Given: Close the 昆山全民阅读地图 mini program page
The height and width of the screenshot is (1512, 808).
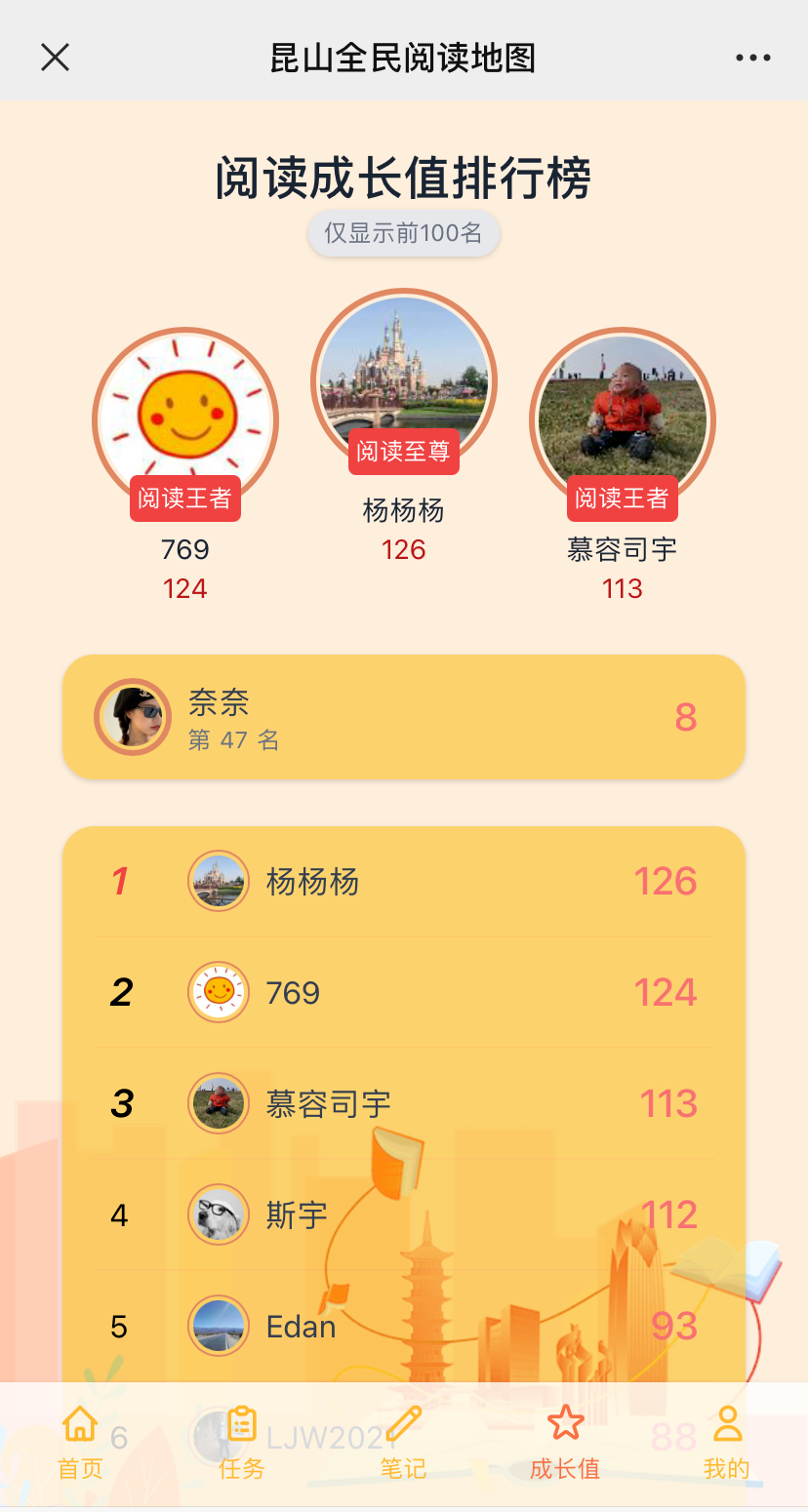Looking at the screenshot, I should point(55,58).
